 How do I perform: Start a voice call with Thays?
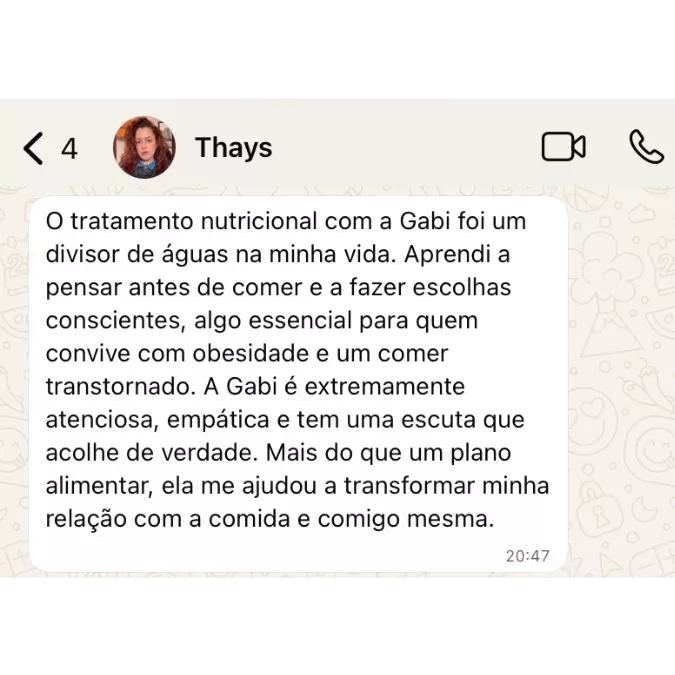click(646, 147)
